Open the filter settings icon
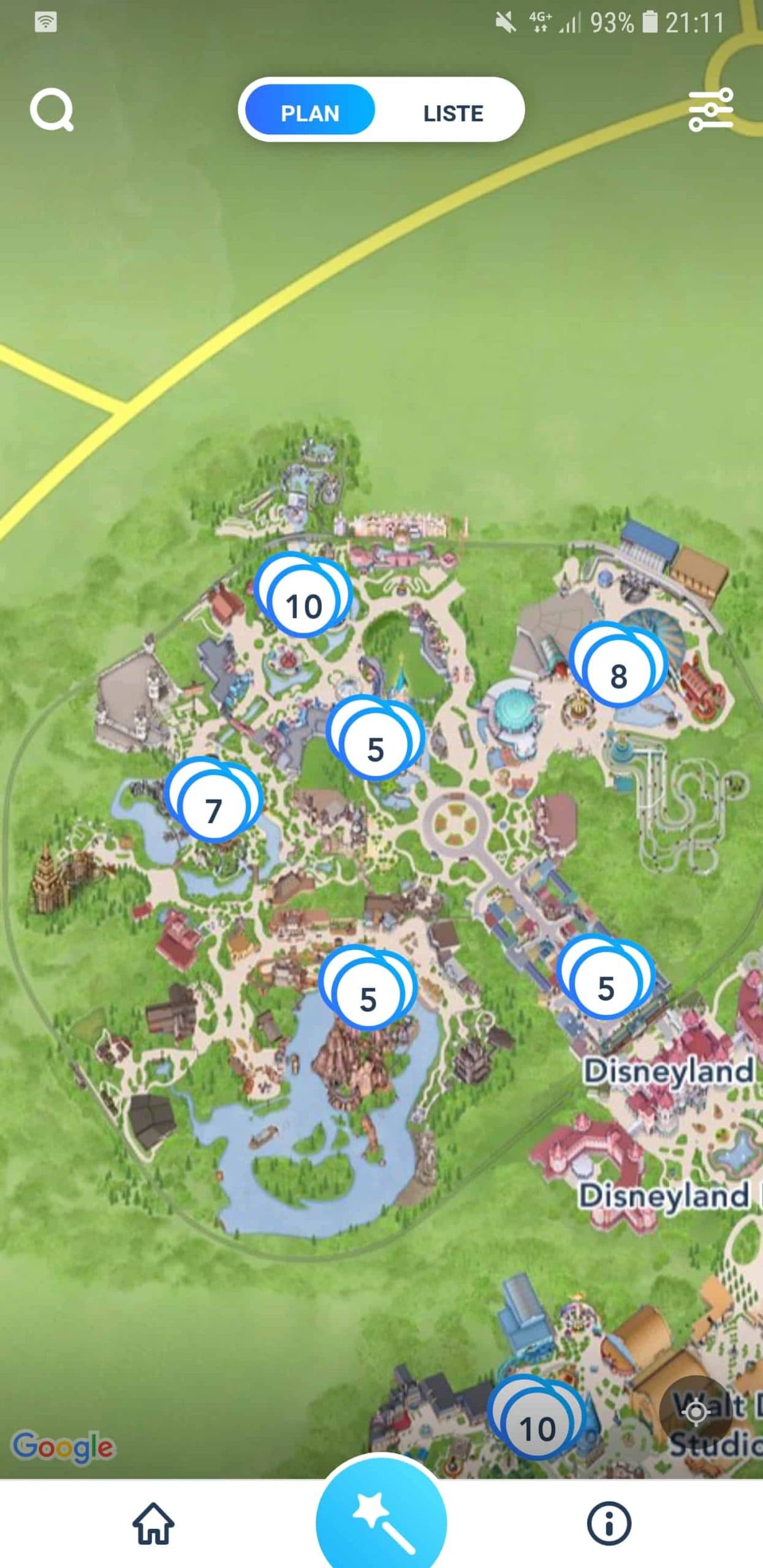The width and height of the screenshot is (763, 1568). tap(710, 110)
